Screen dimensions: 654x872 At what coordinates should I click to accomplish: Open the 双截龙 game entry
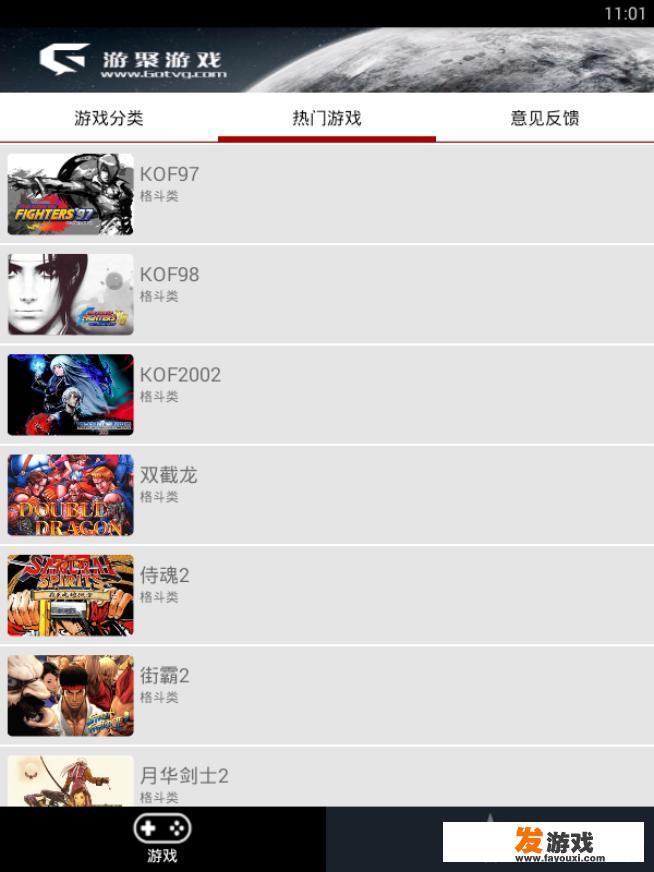(327, 494)
